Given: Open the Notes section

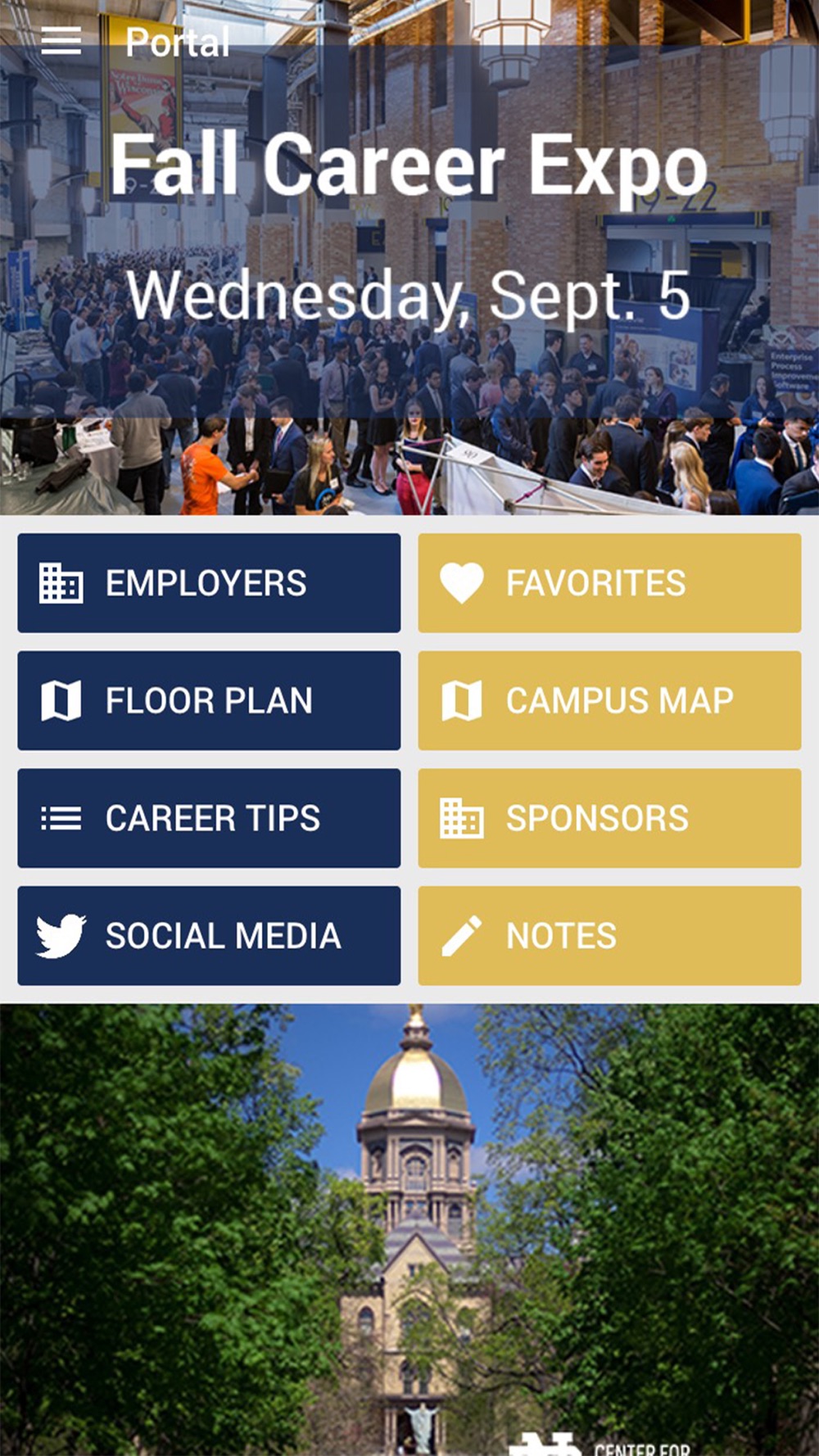Looking at the screenshot, I should (x=609, y=936).
